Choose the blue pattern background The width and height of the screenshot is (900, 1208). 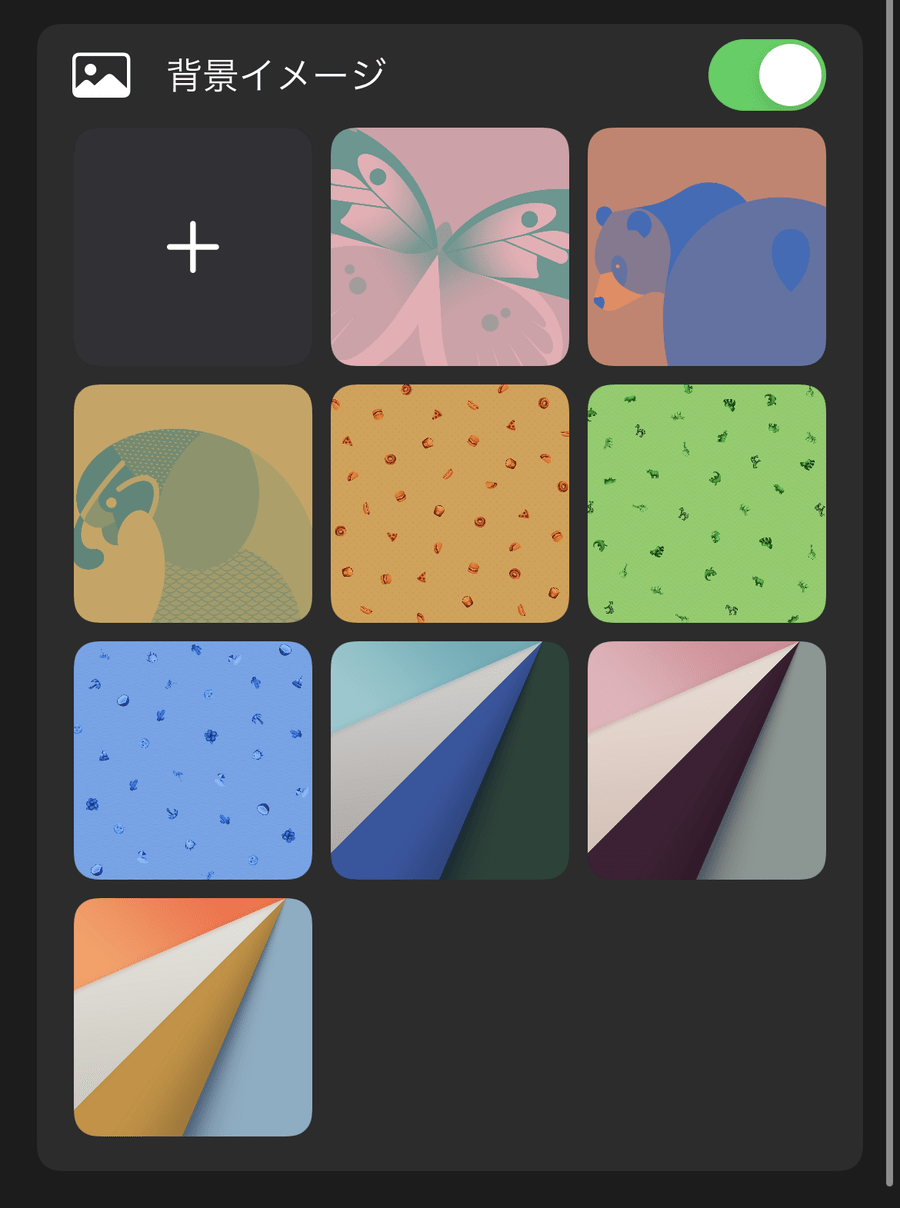pyautogui.click(x=193, y=761)
